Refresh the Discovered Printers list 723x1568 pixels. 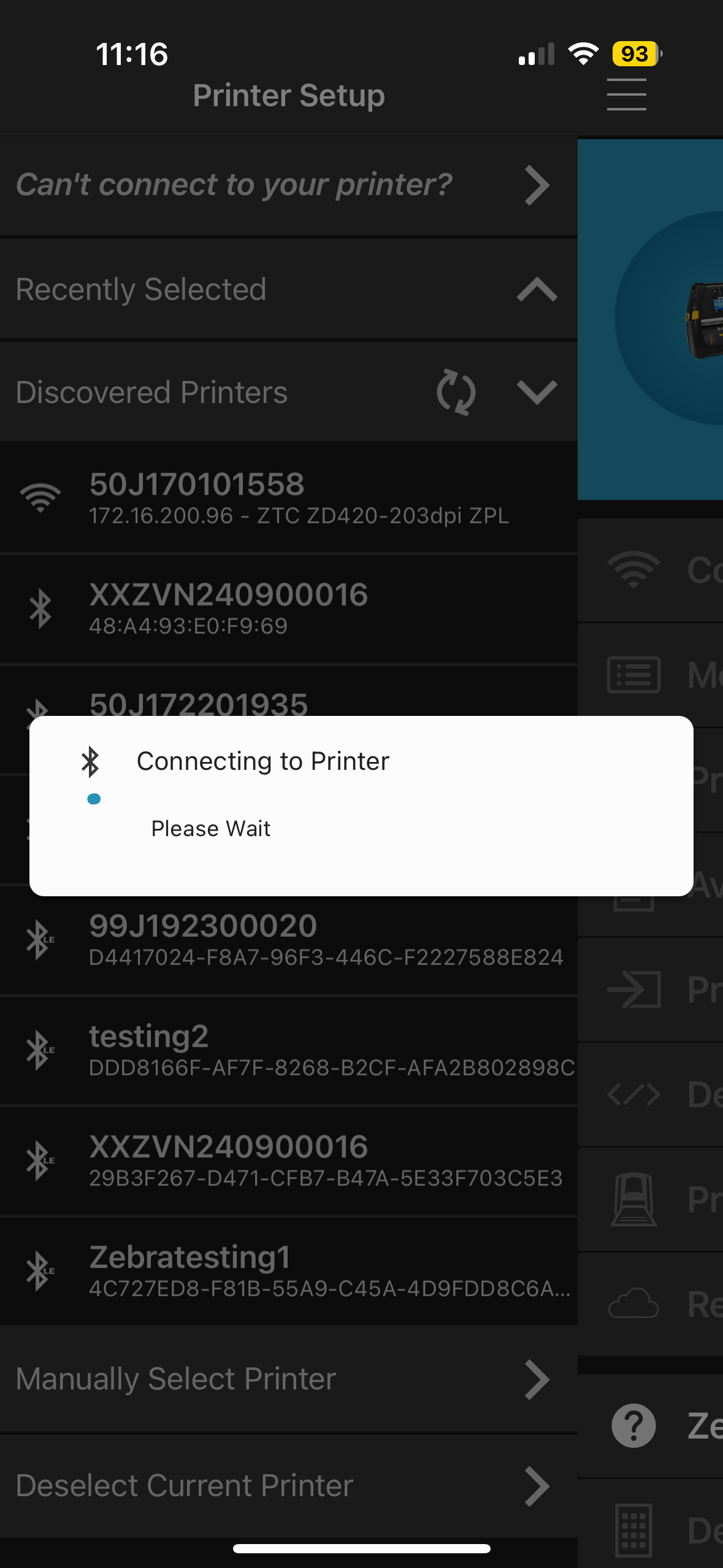tap(457, 393)
